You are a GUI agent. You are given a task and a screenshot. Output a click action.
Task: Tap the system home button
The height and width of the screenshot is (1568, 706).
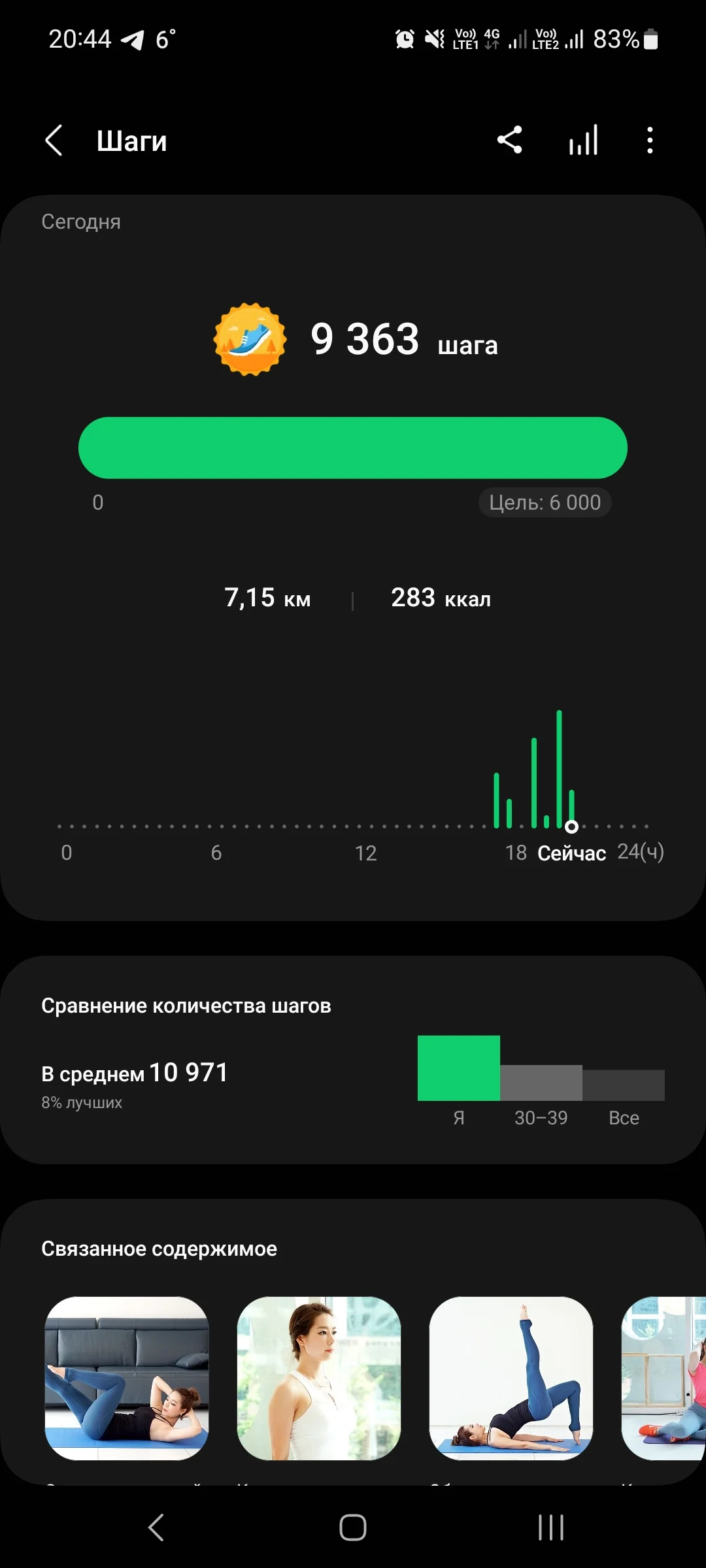coord(353,1527)
